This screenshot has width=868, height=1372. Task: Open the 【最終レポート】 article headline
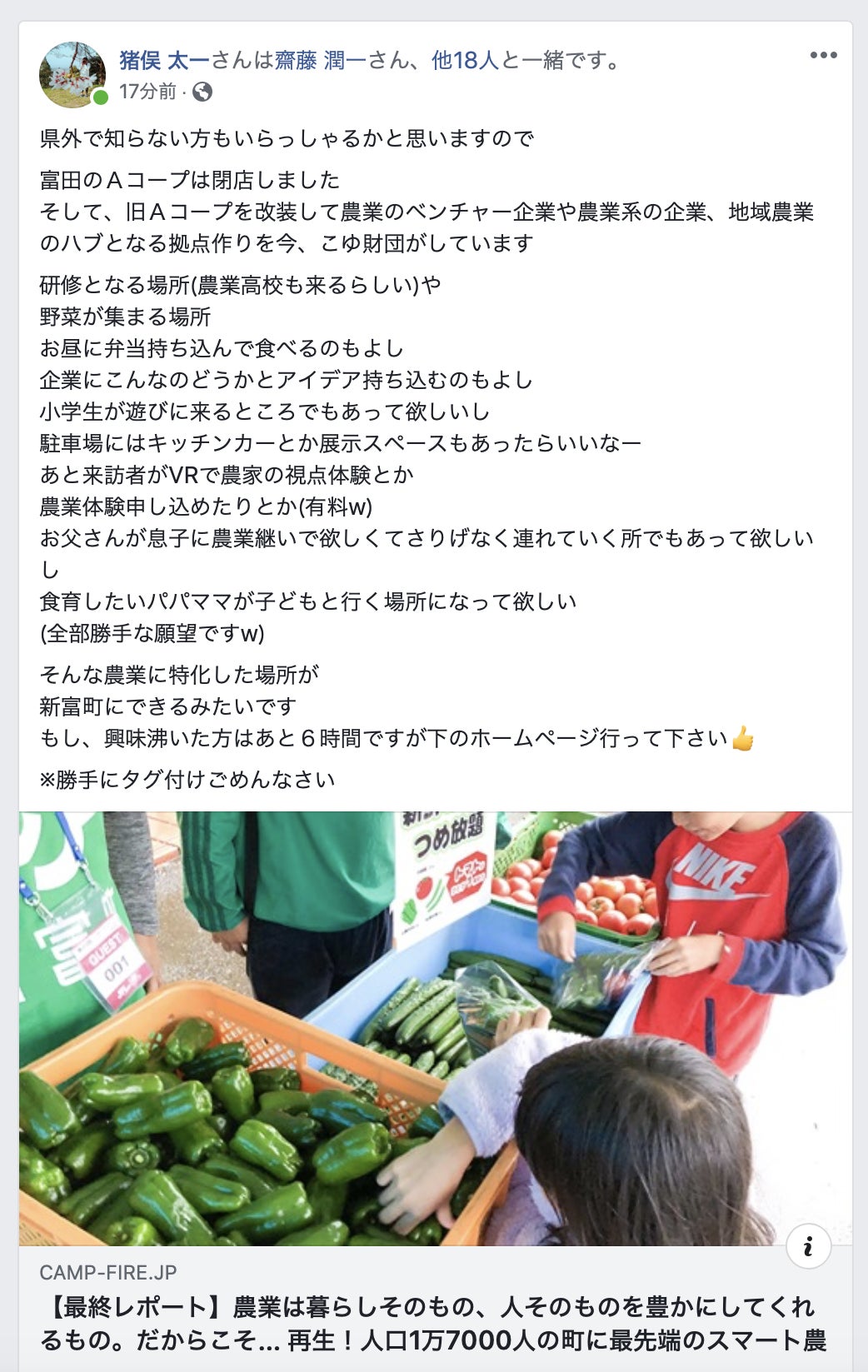[433, 1323]
